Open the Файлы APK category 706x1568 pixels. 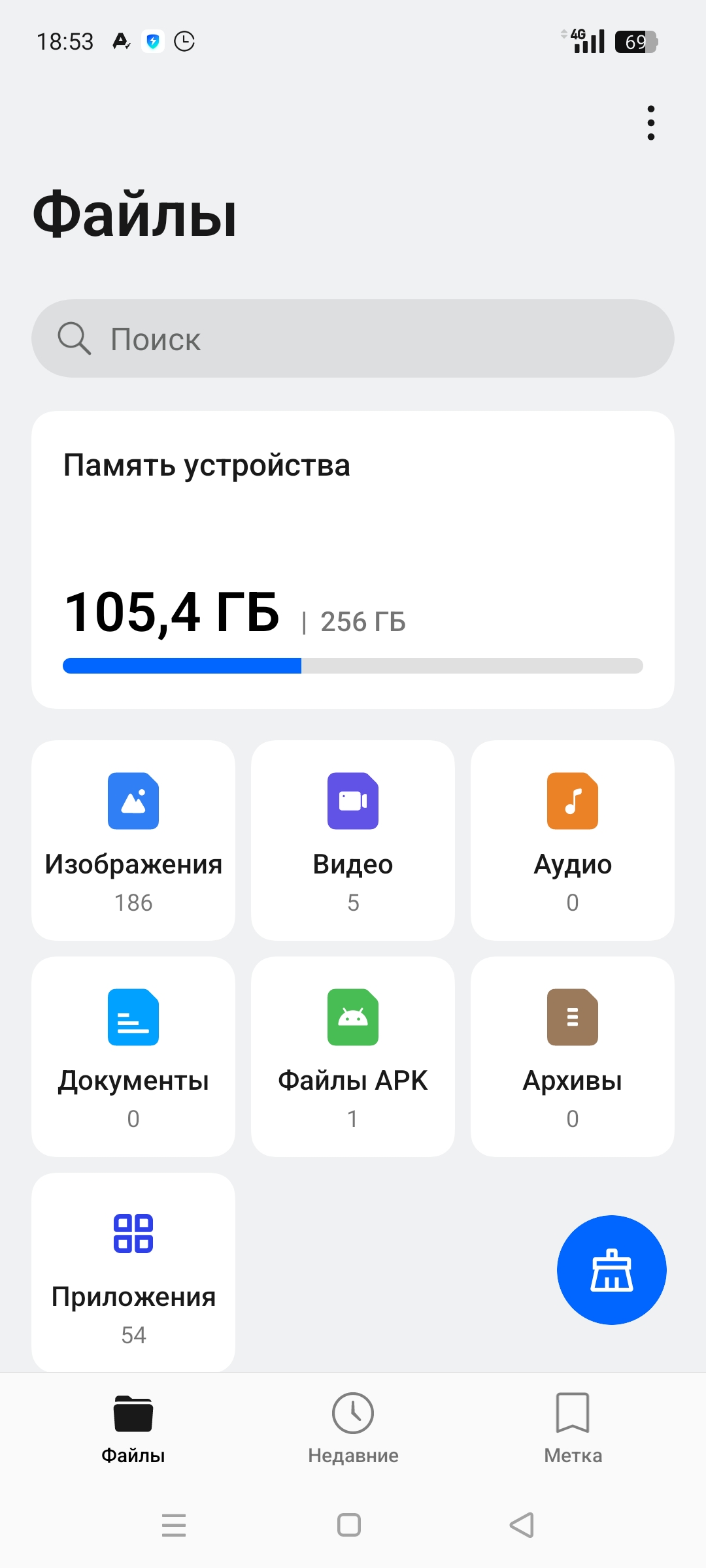tap(353, 1056)
